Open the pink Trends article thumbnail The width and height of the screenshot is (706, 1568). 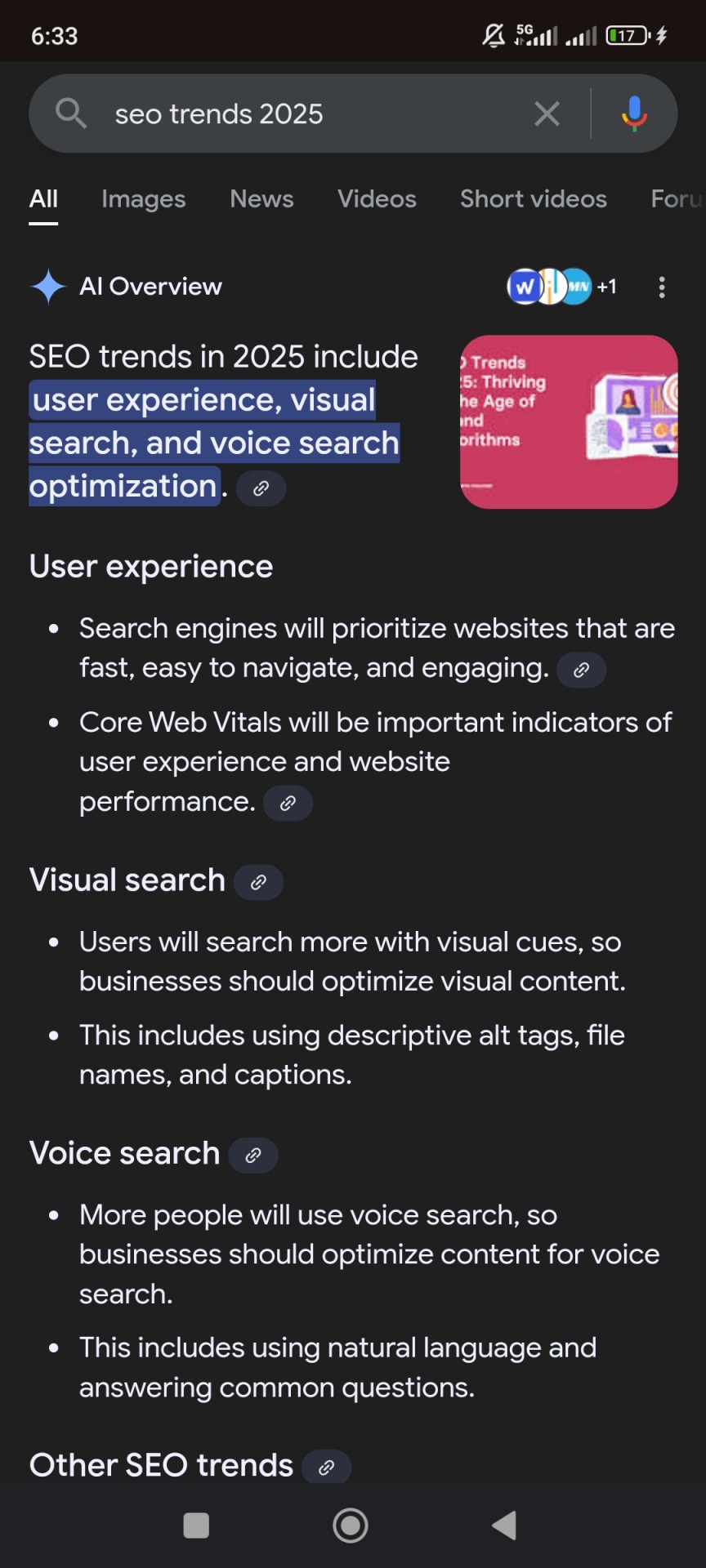pos(569,421)
